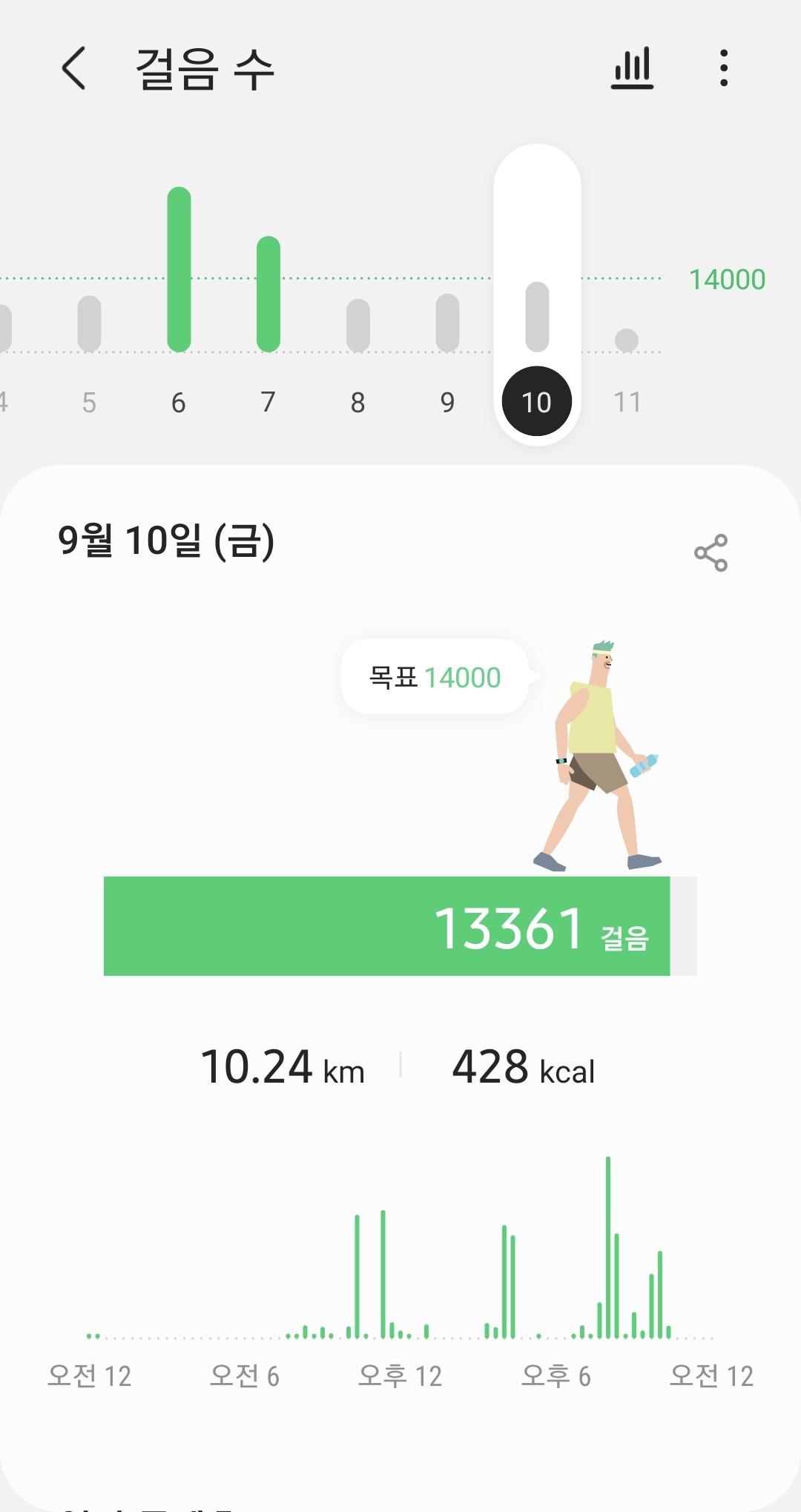Show step data for day 8
The height and width of the screenshot is (1512, 801).
coord(358,402)
